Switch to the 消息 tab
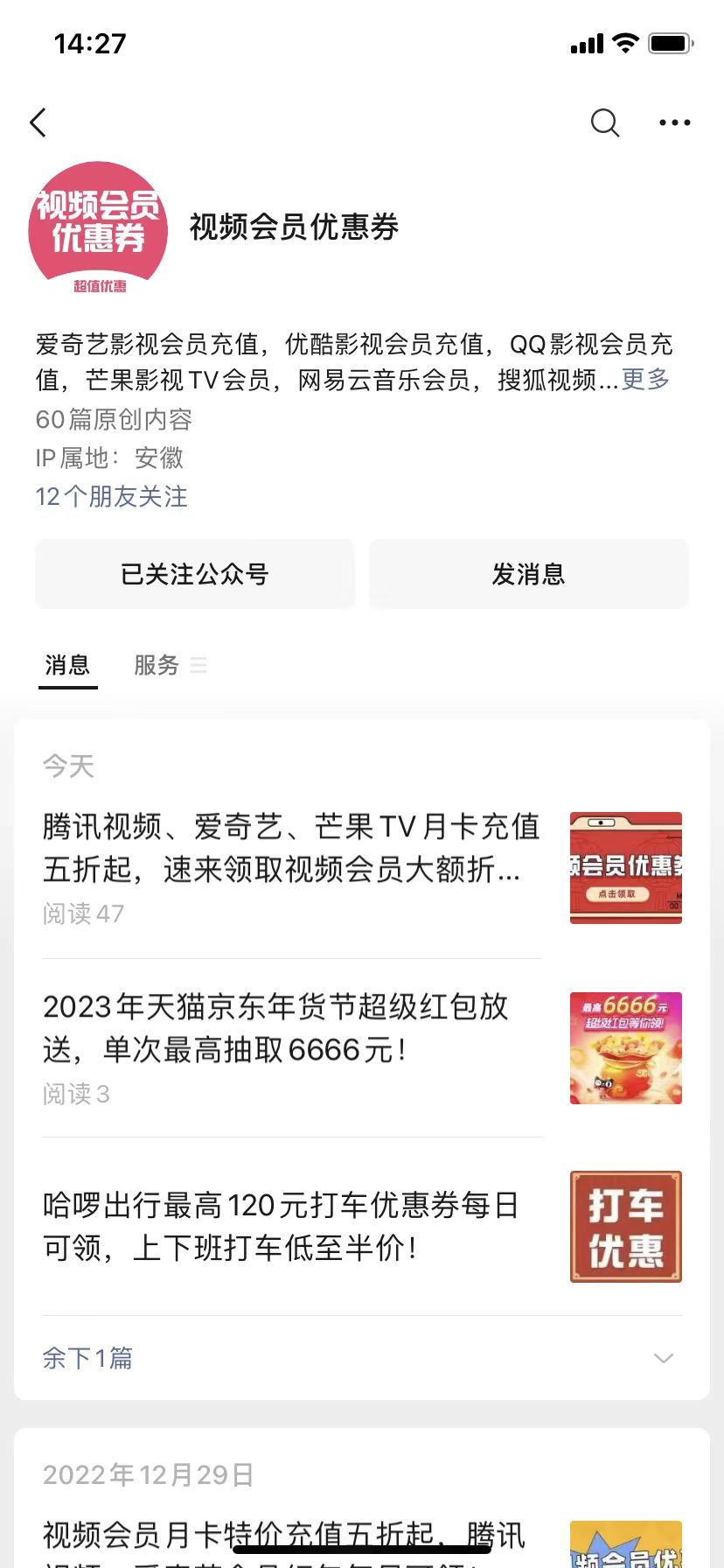The image size is (724, 1568). (x=67, y=666)
